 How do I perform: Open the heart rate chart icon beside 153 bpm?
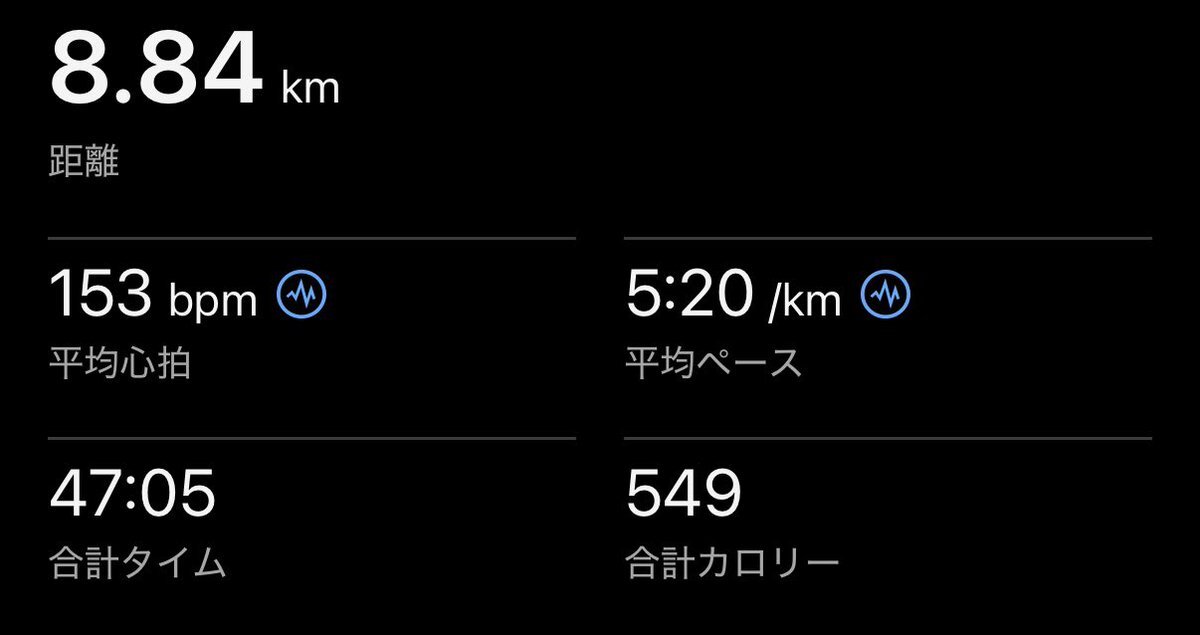click(x=302, y=293)
